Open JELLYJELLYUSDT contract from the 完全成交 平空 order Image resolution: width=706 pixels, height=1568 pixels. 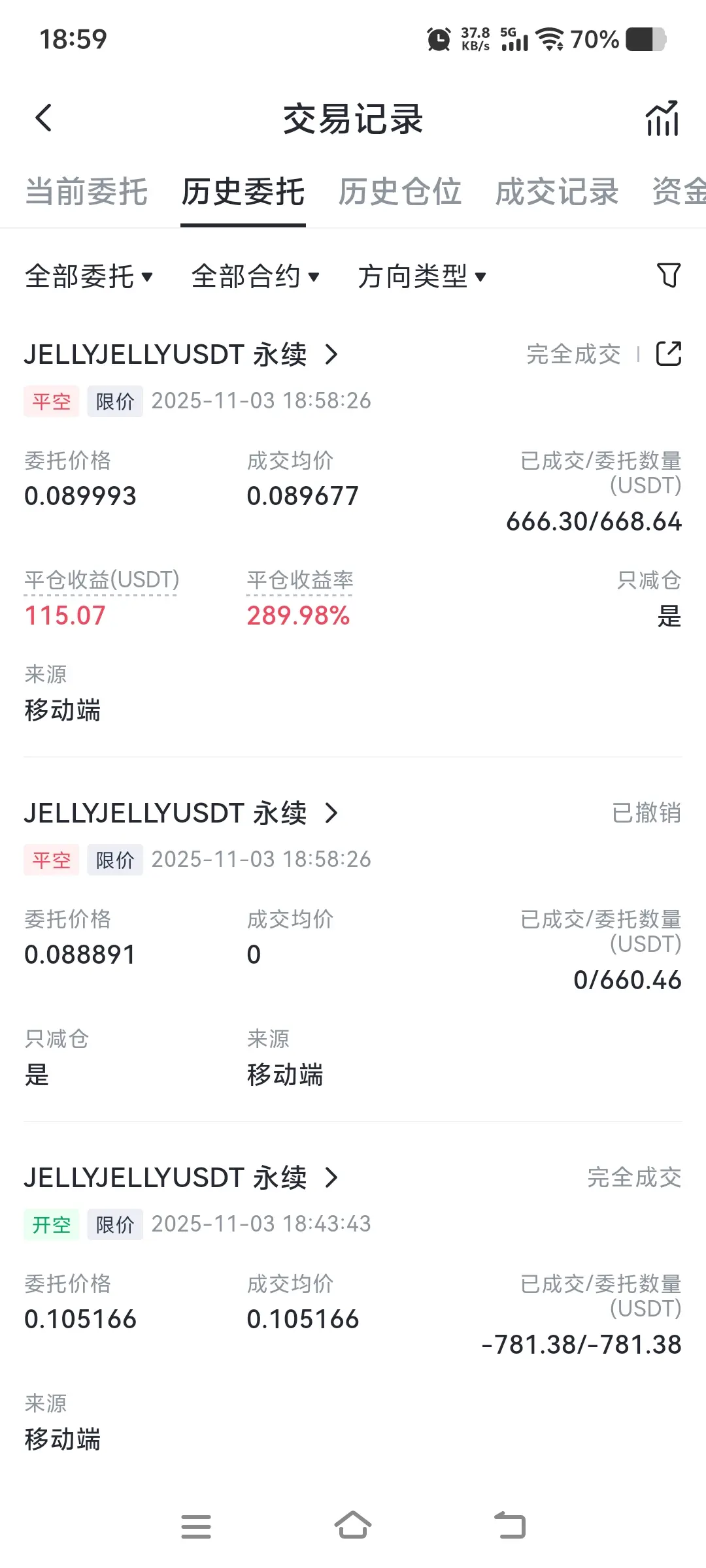(x=182, y=355)
